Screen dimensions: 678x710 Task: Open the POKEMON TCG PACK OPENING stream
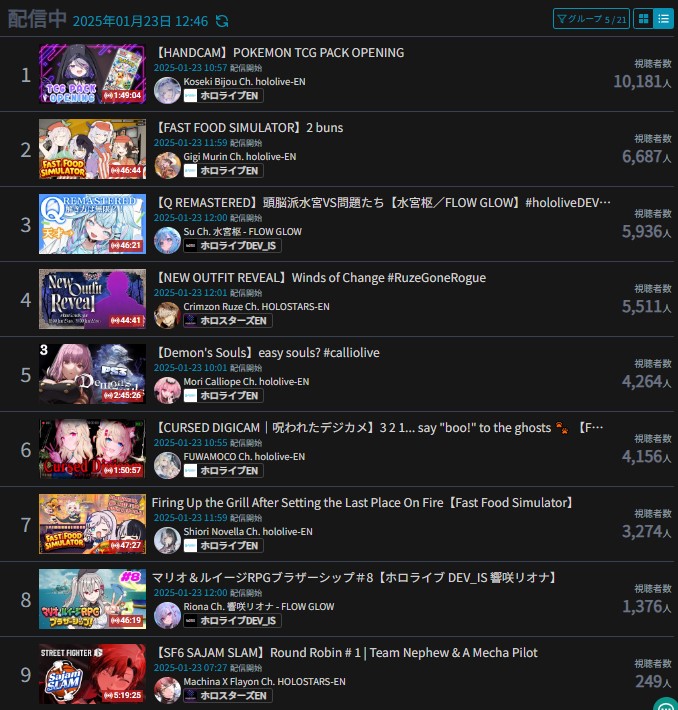click(x=280, y=52)
